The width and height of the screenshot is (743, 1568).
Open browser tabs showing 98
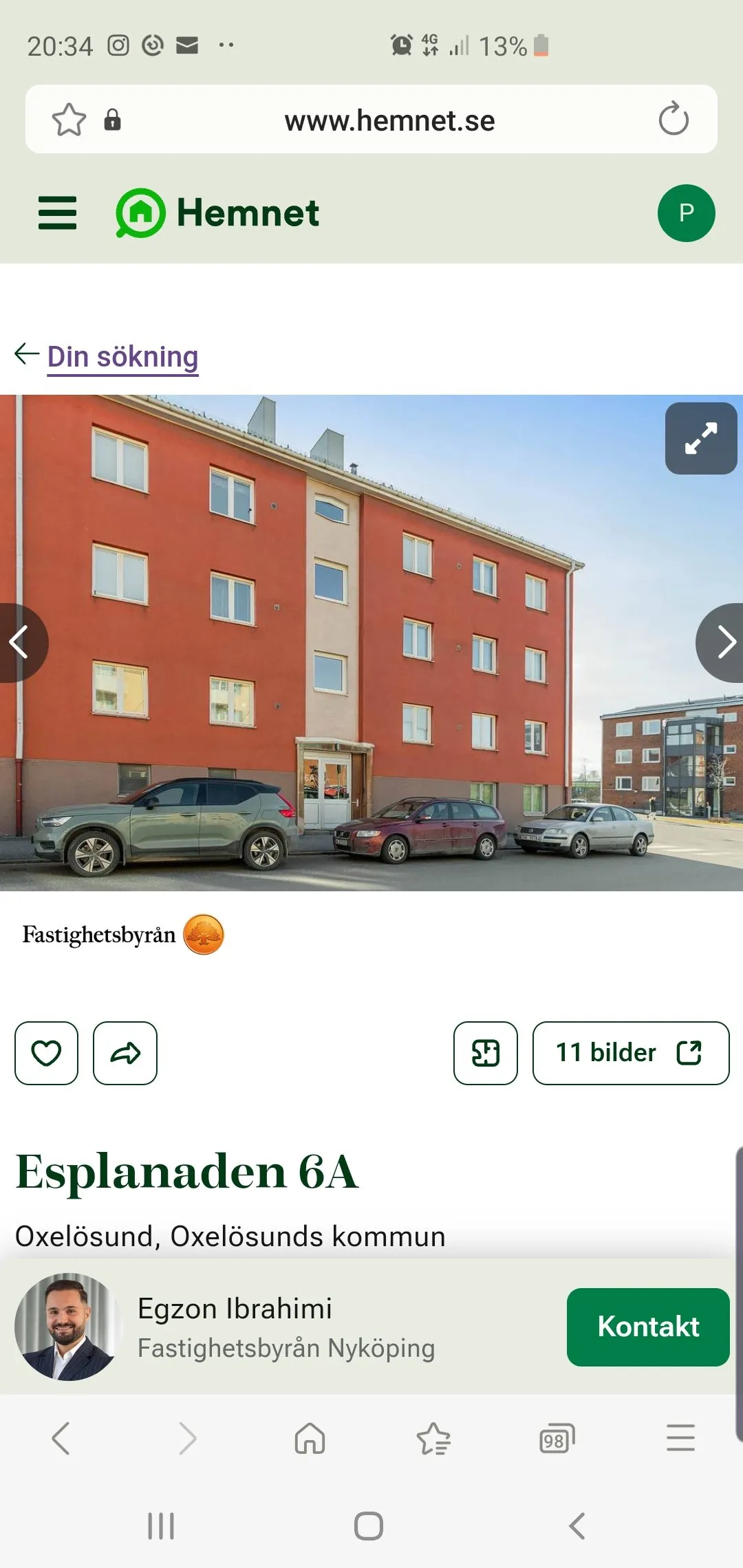556,1437
